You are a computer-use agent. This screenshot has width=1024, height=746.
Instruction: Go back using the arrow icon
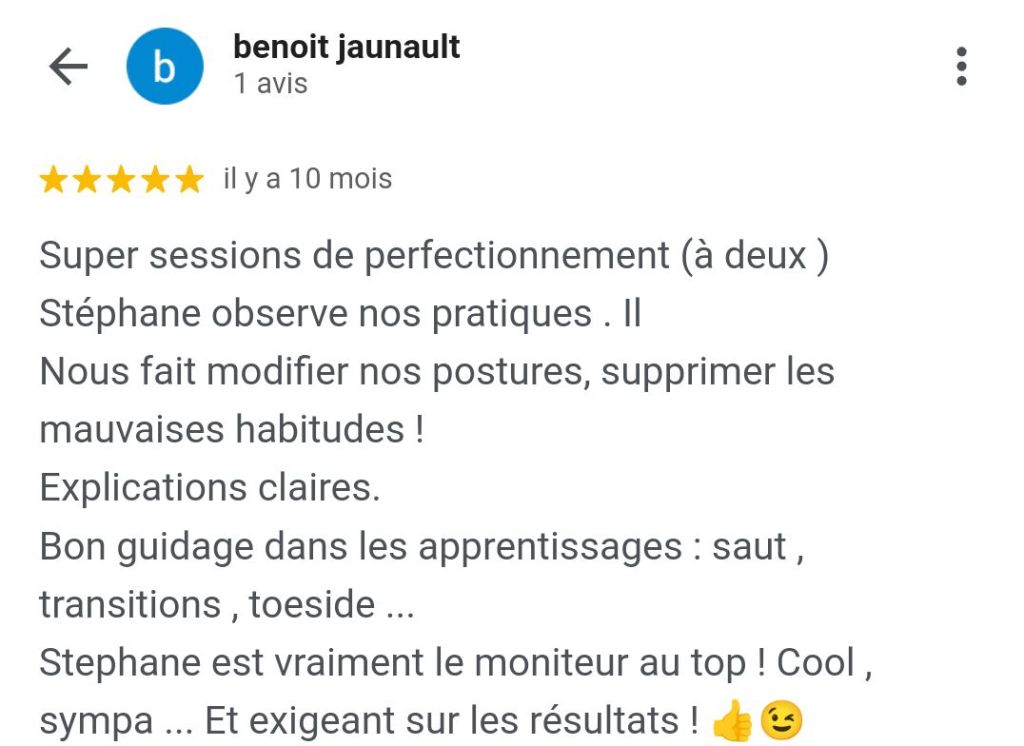[x=68, y=67]
